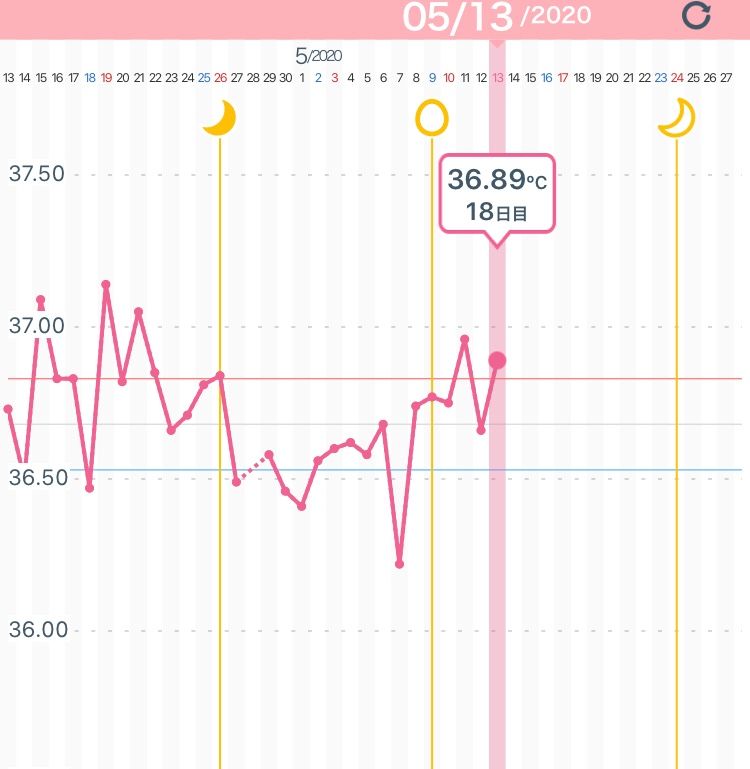Tap the circle marker on May 9
The width and height of the screenshot is (750, 769).
click(432, 118)
